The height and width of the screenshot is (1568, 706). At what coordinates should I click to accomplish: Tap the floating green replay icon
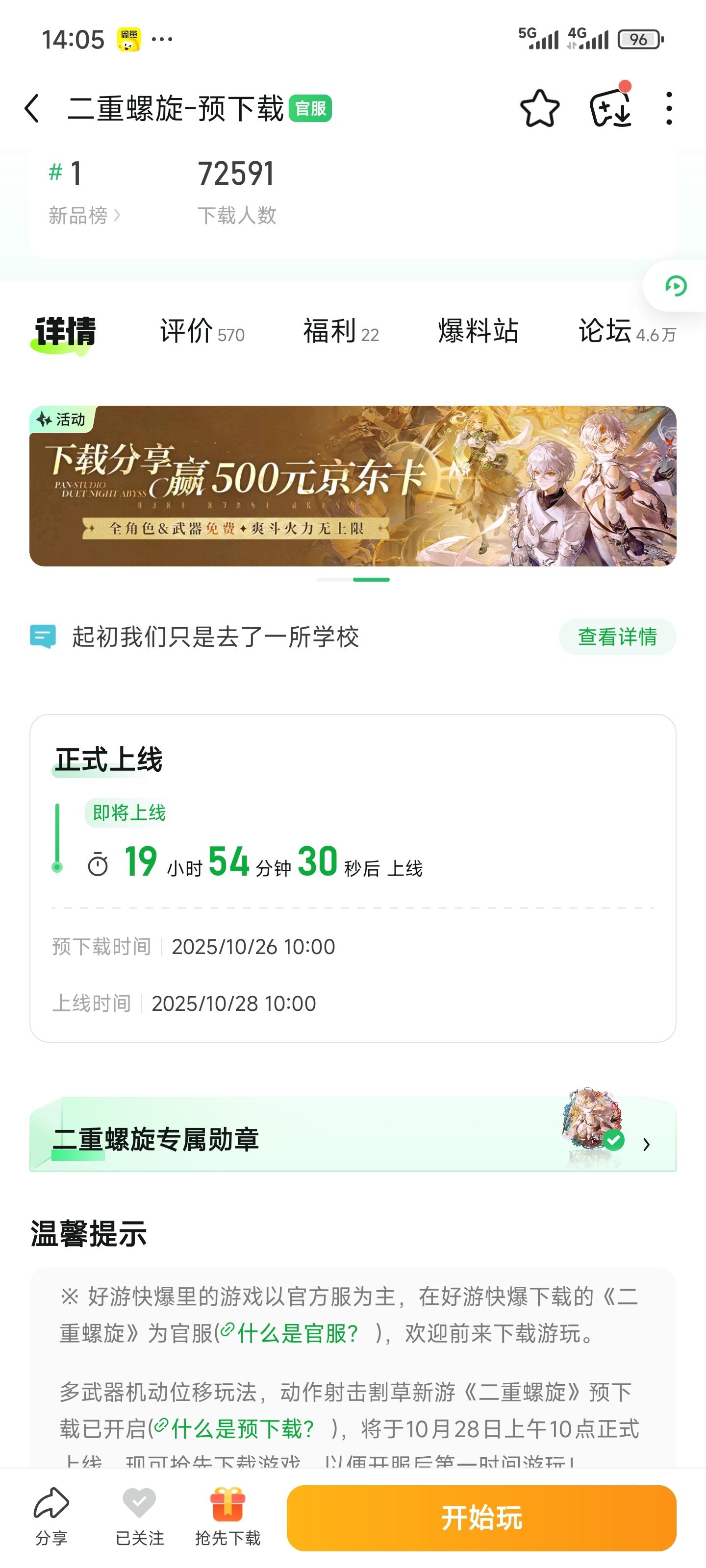point(676,286)
